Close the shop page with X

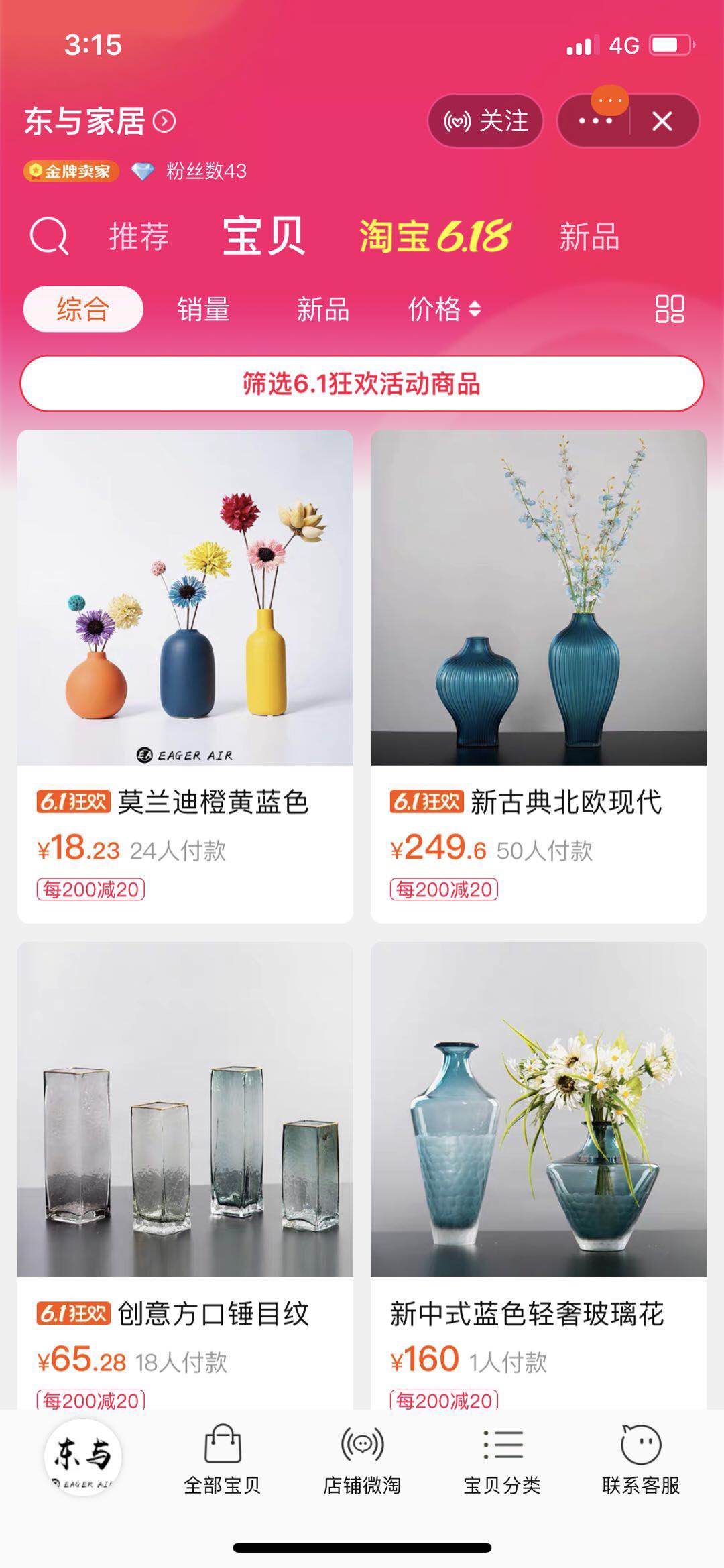point(662,121)
